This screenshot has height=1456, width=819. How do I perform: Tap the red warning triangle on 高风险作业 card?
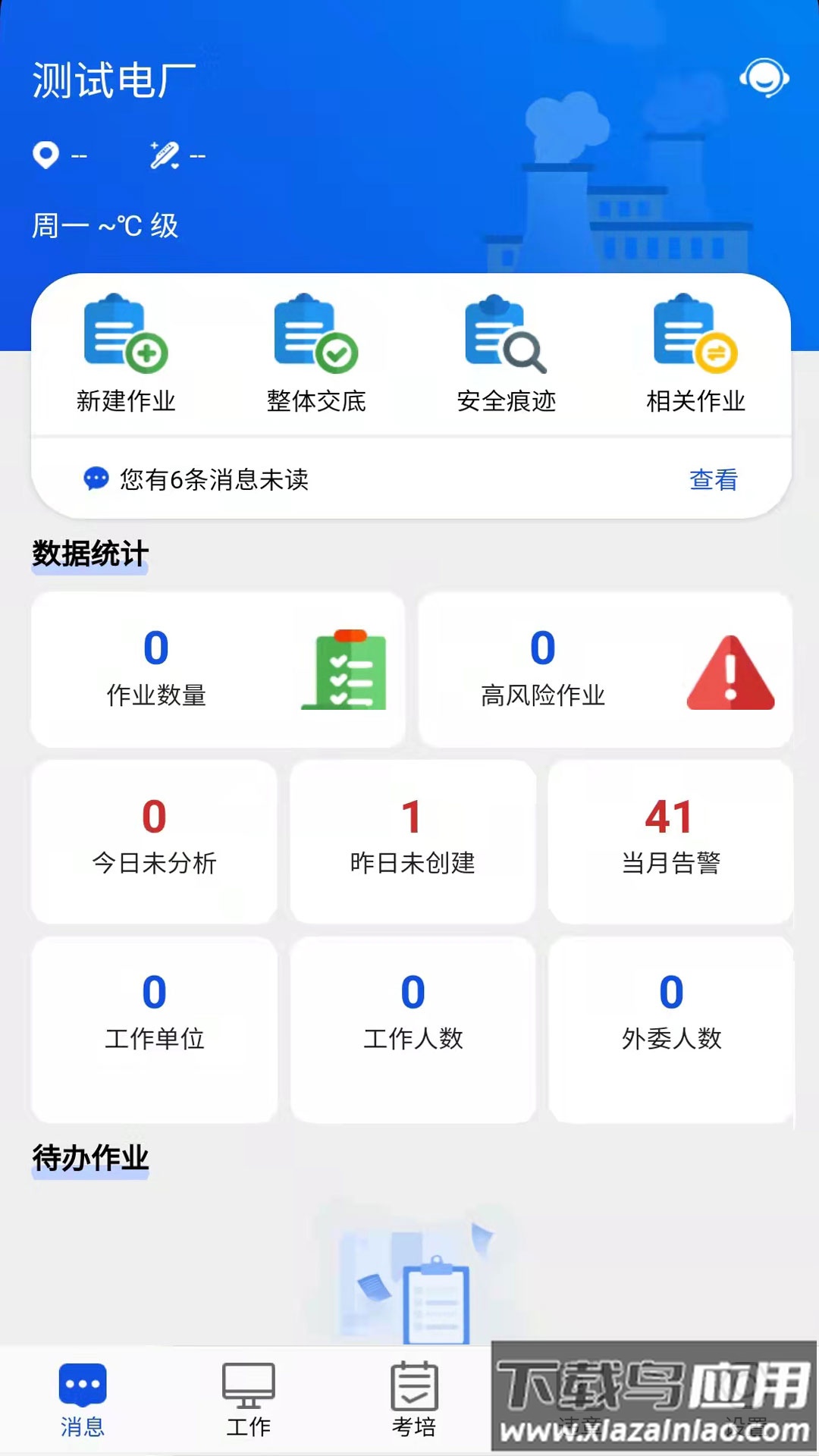click(x=730, y=670)
